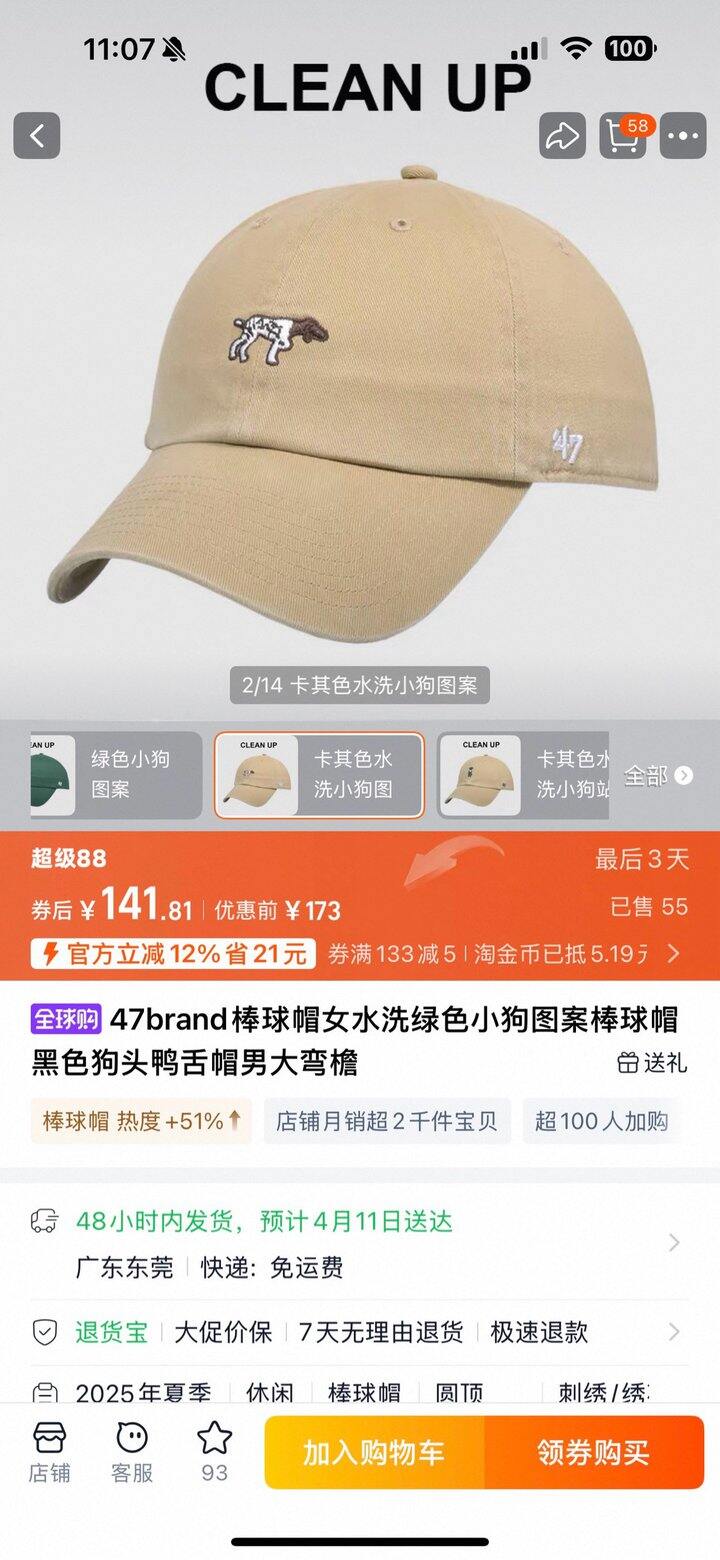The image size is (720, 1560).
Task: Open the 官方立减 12% coupon details
Action: [x=174, y=954]
